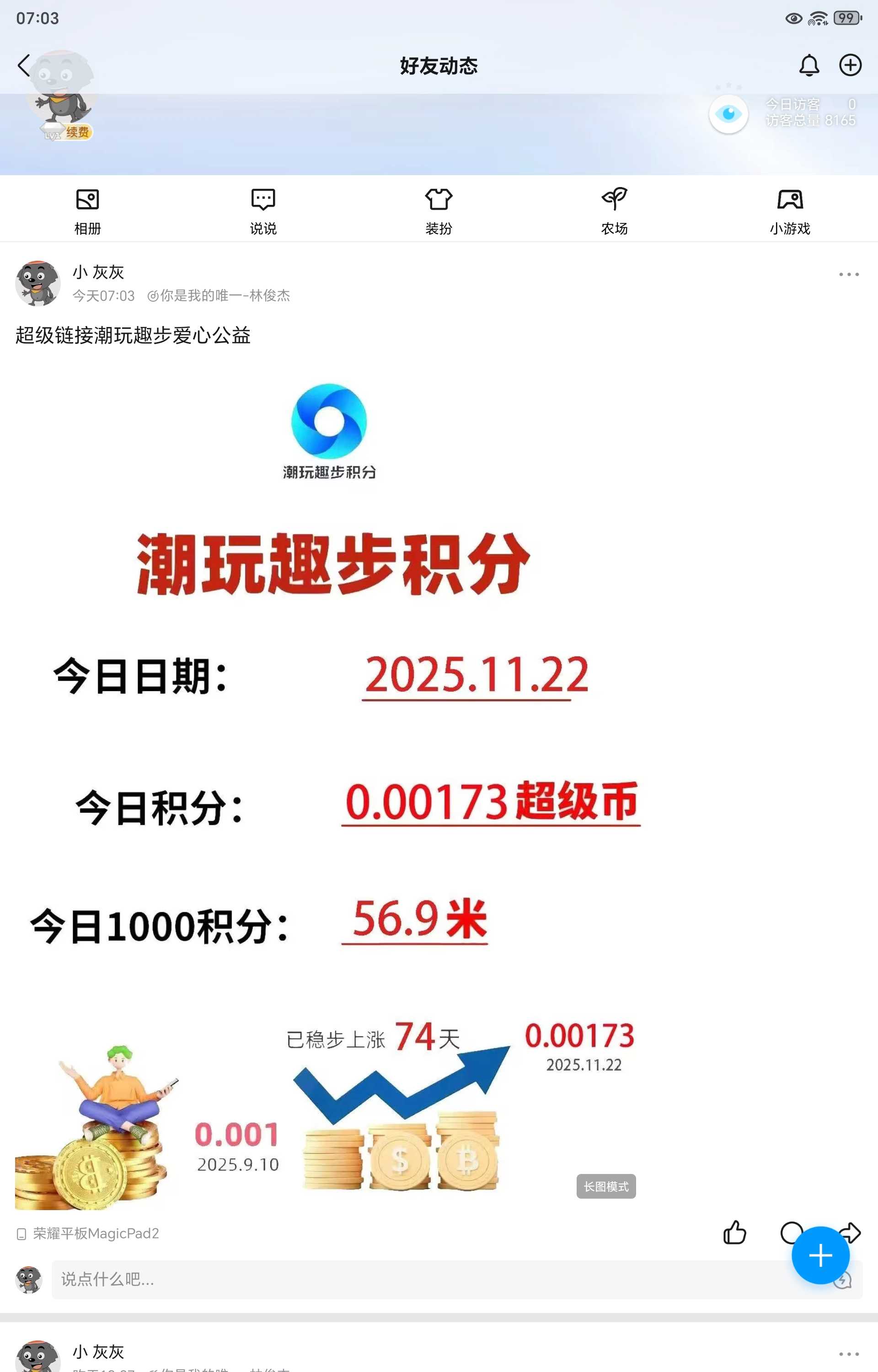Image resolution: width=878 pixels, height=1372 pixels.
Task: Share the post using the arrow icon
Action: pyautogui.click(x=850, y=1233)
